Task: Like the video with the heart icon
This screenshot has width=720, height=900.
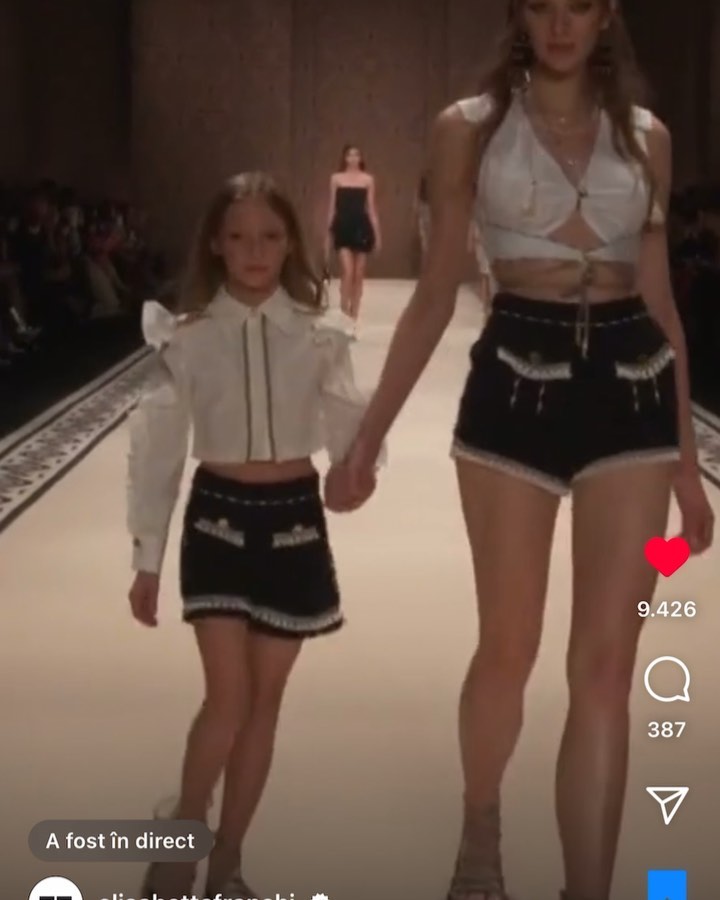Action: 667,556
